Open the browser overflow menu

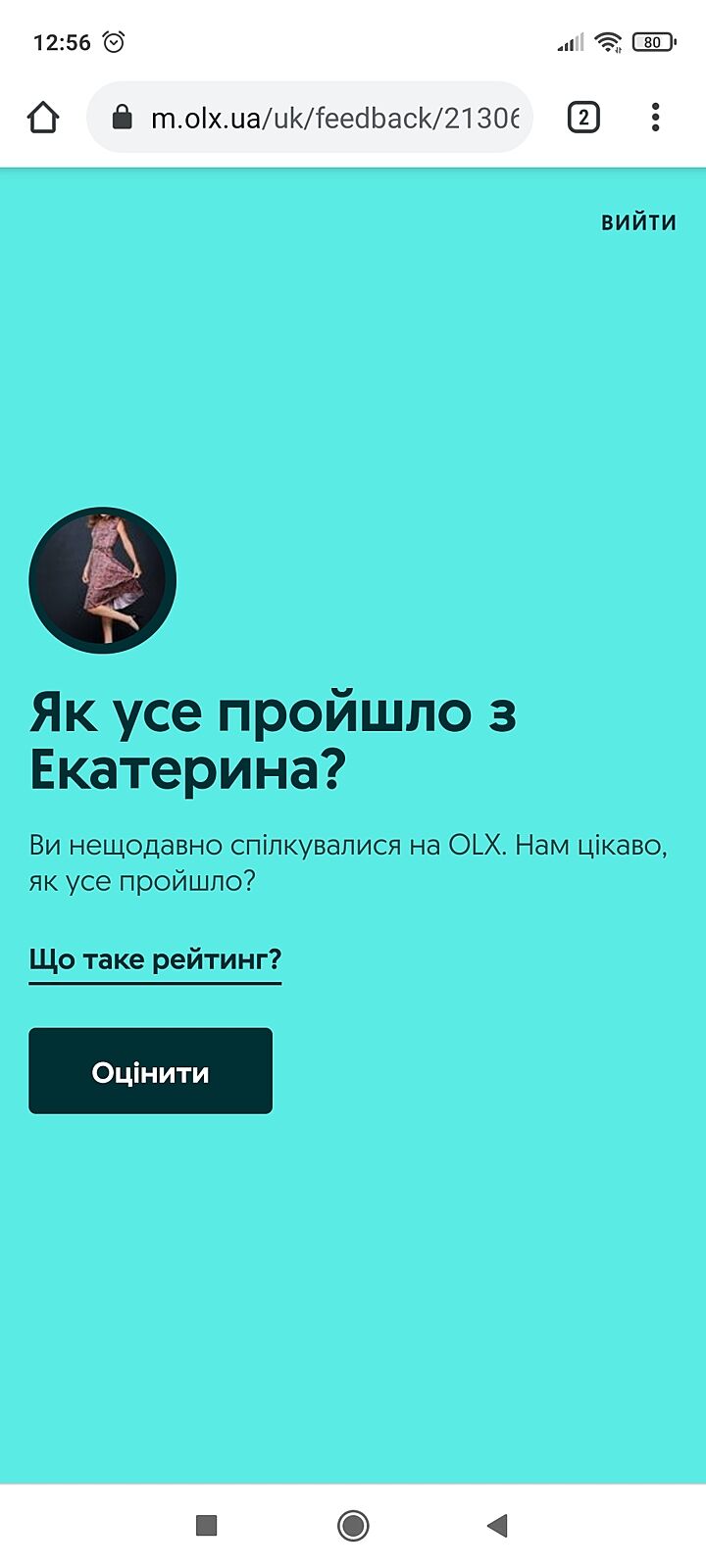click(x=655, y=118)
